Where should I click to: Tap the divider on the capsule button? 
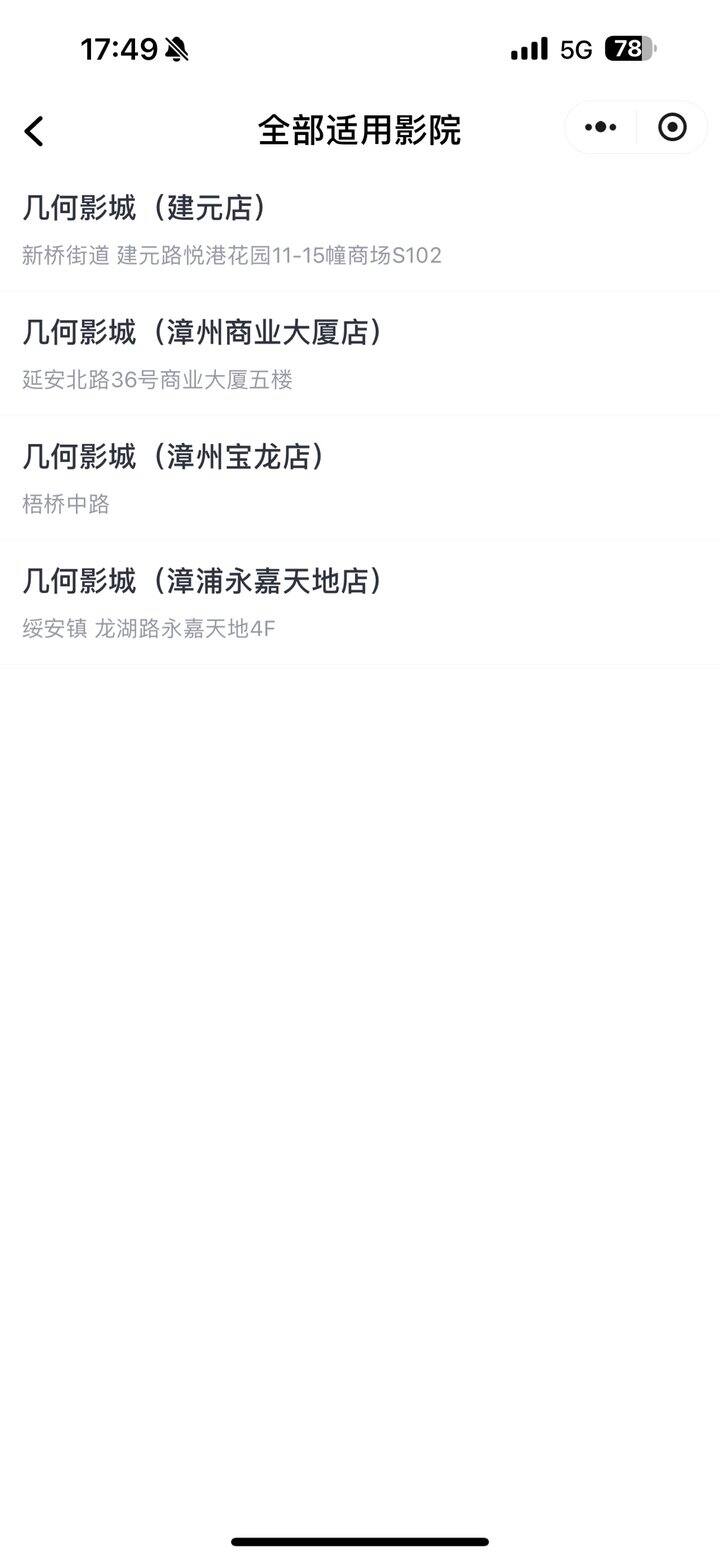(x=635, y=128)
